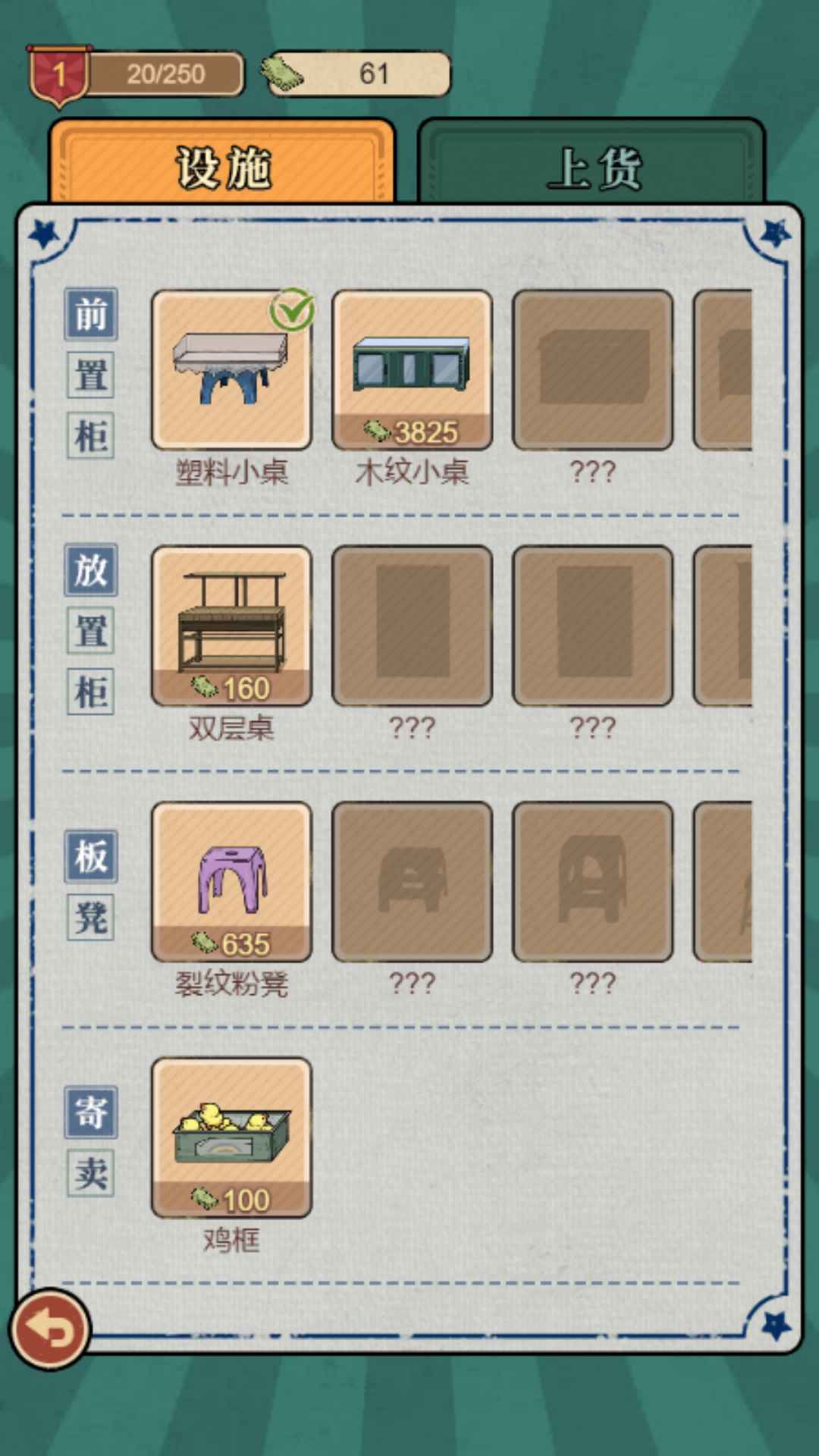Purchase the 鸡框 costing 100
The height and width of the screenshot is (1456, 819).
pos(231,1137)
